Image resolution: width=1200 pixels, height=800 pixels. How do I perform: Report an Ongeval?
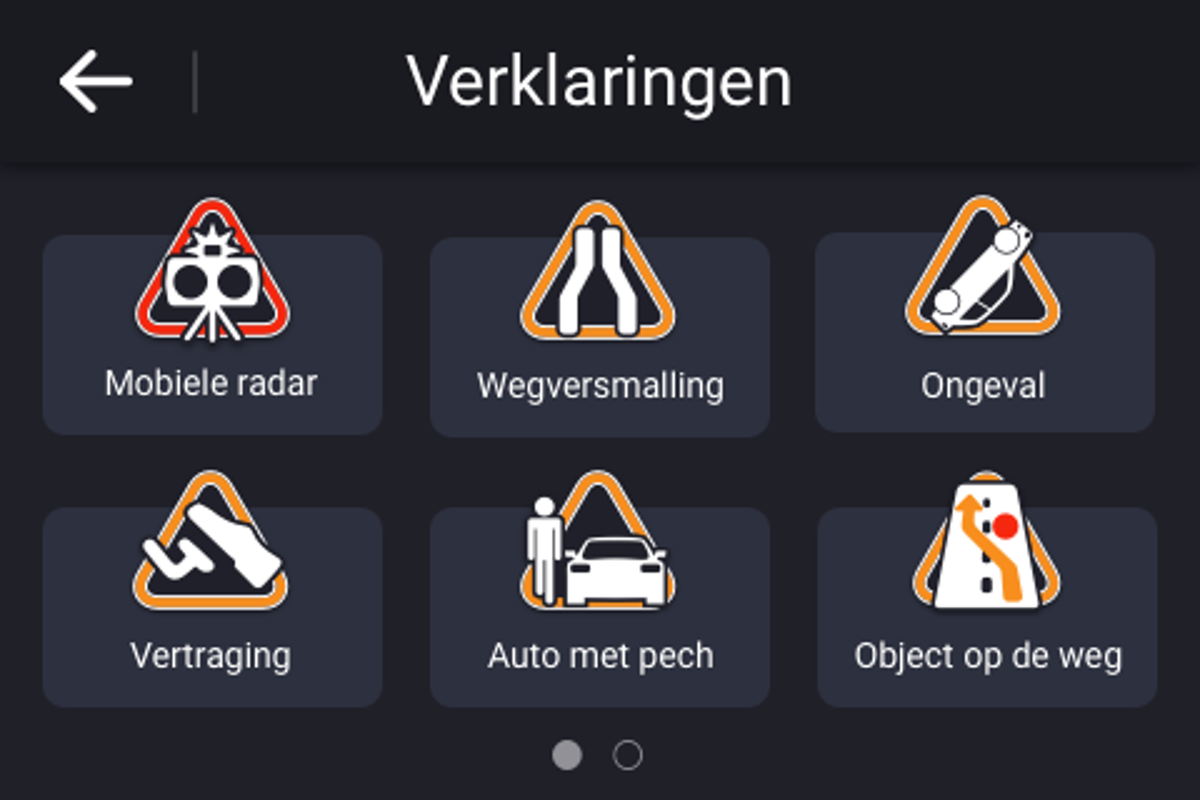985,333
